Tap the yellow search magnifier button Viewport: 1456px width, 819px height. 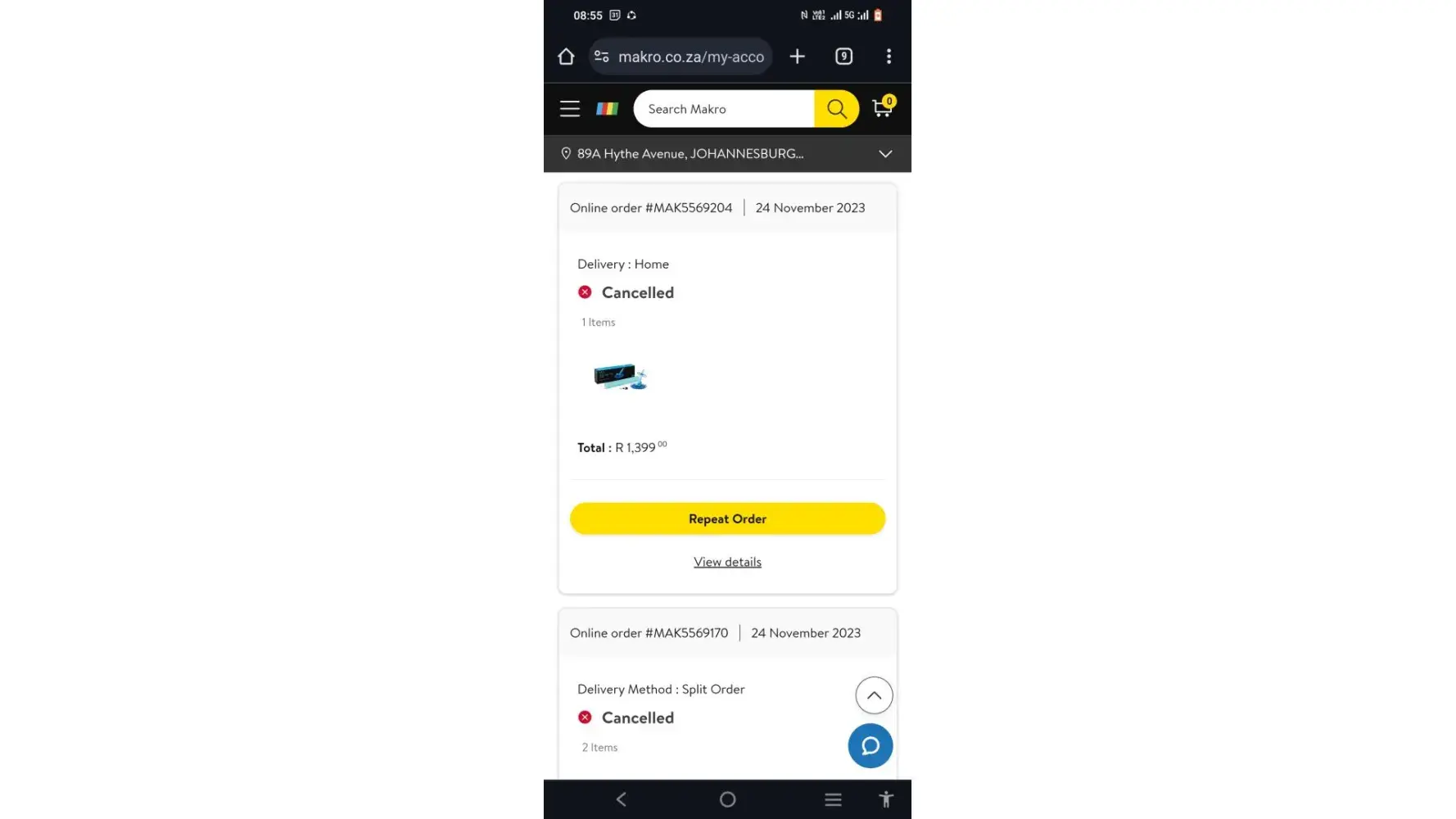click(836, 109)
